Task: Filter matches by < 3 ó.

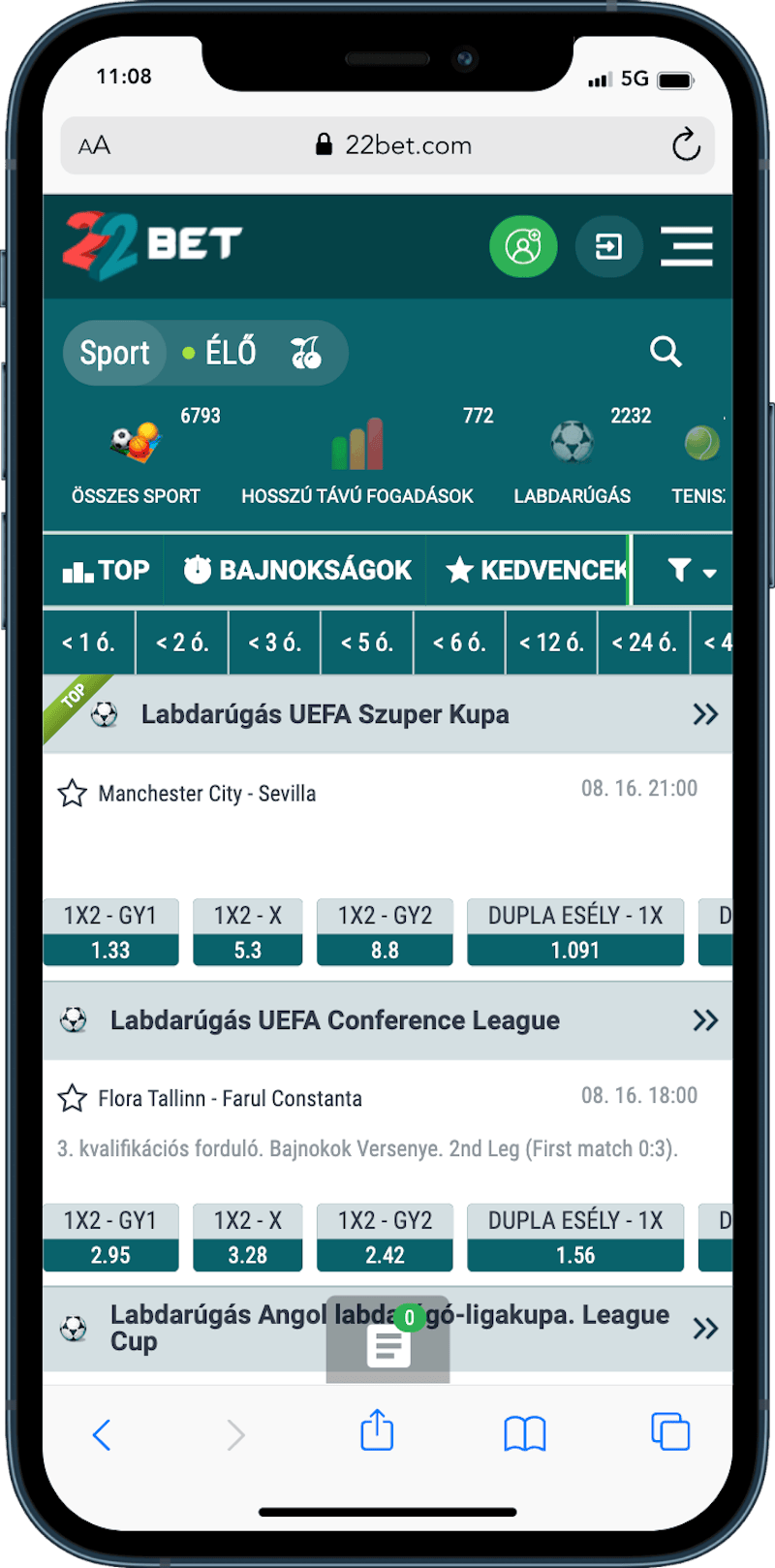Action: click(x=274, y=642)
